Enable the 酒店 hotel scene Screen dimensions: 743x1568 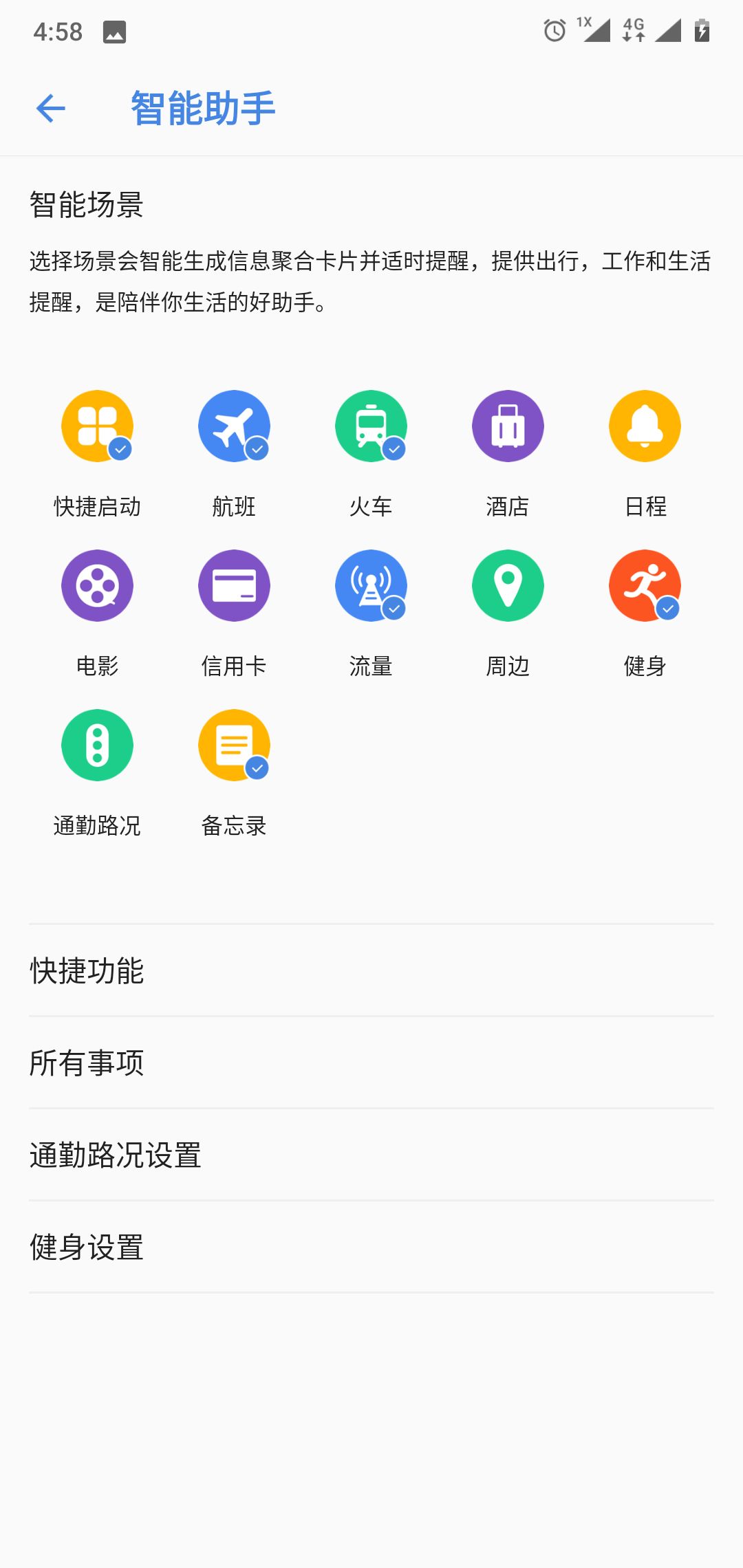tap(508, 426)
